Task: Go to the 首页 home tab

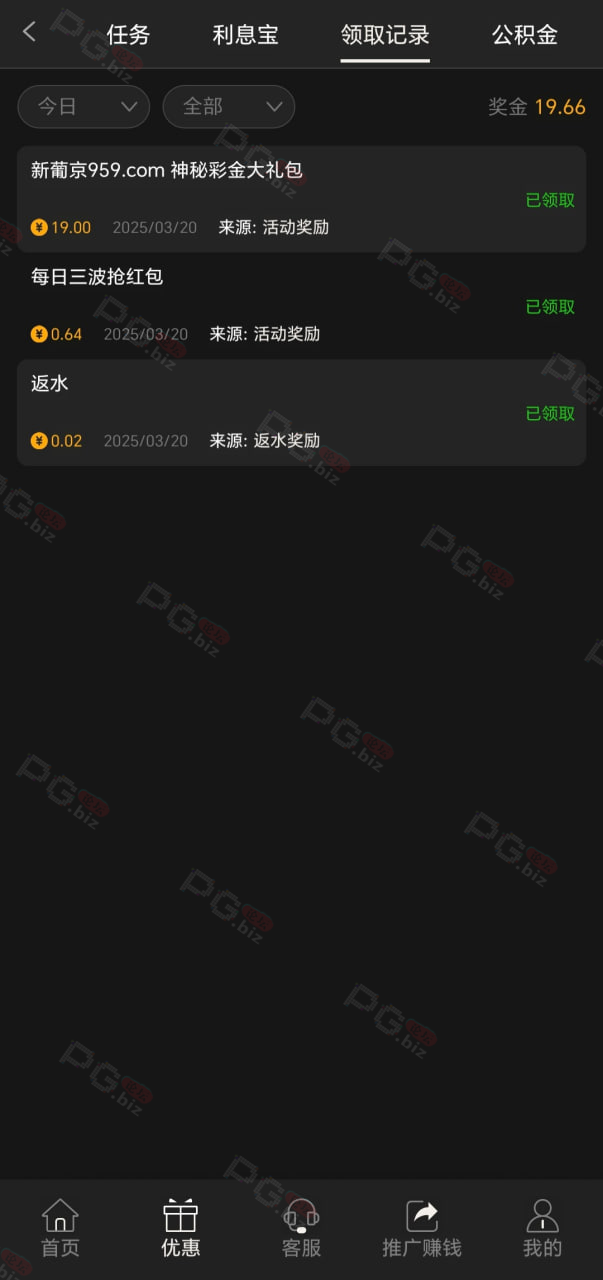Action: click(x=60, y=1229)
